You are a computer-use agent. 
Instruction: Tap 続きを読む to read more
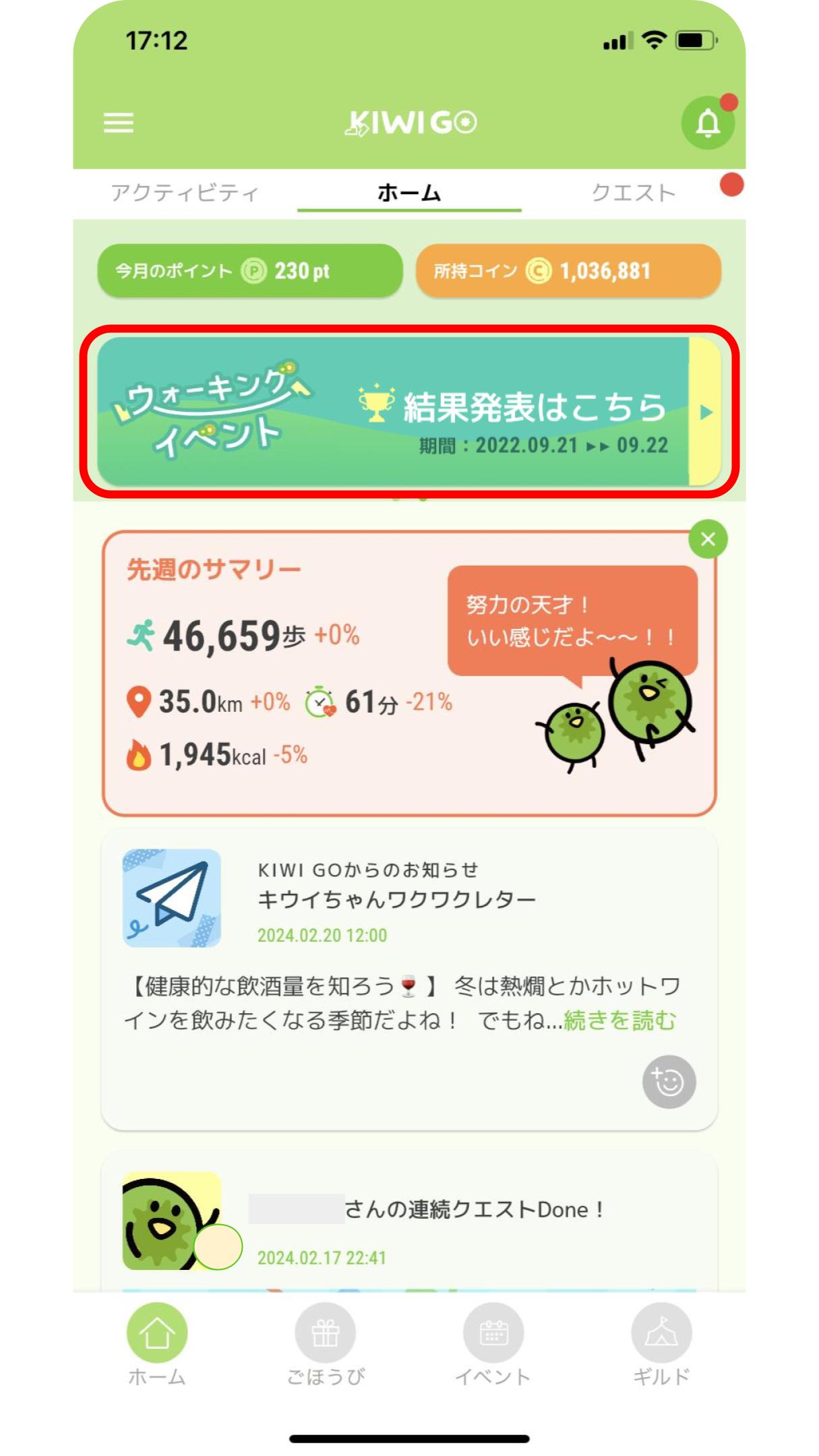pyautogui.click(x=619, y=1021)
